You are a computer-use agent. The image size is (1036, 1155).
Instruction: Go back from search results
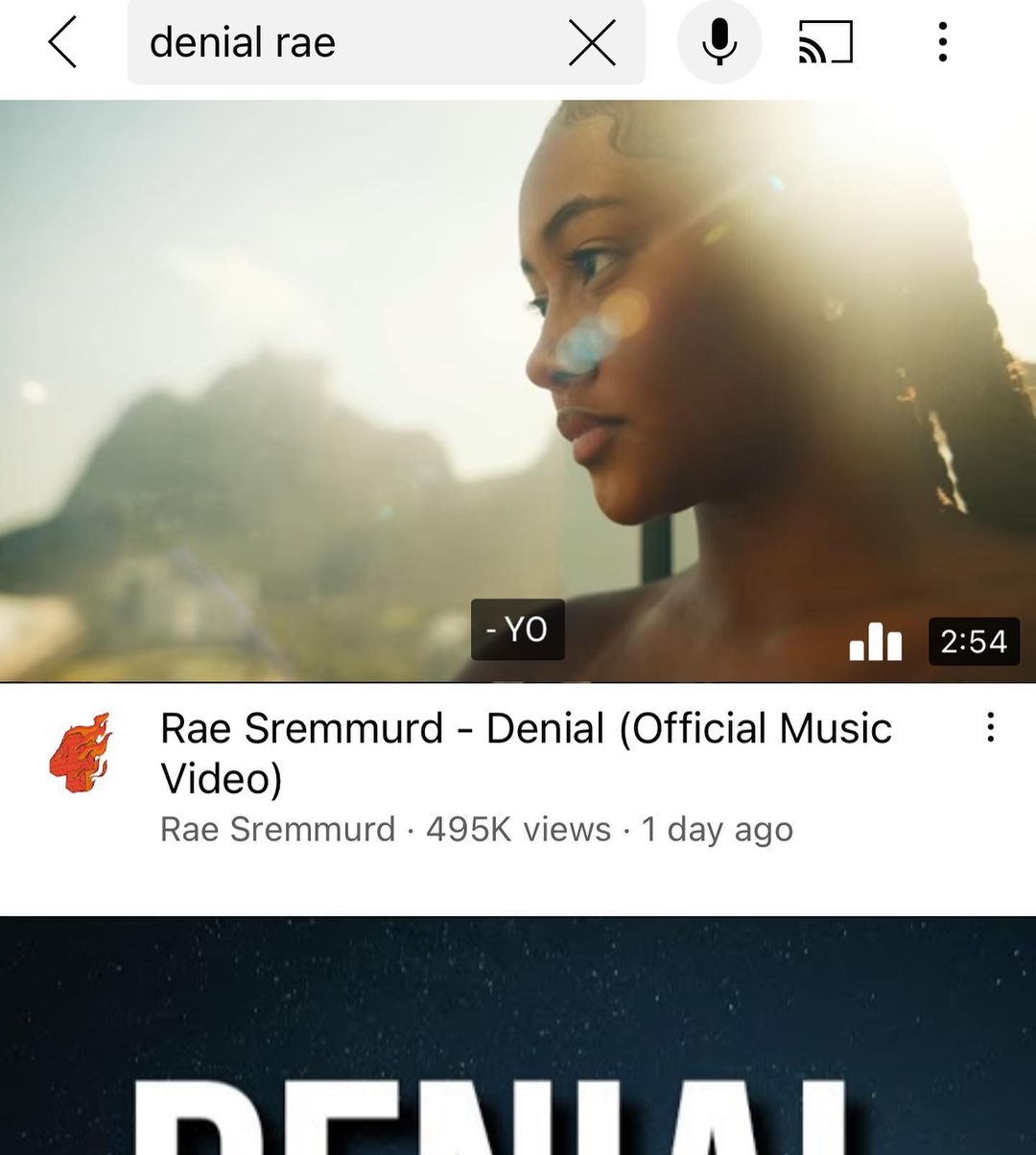click(x=62, y=42)
